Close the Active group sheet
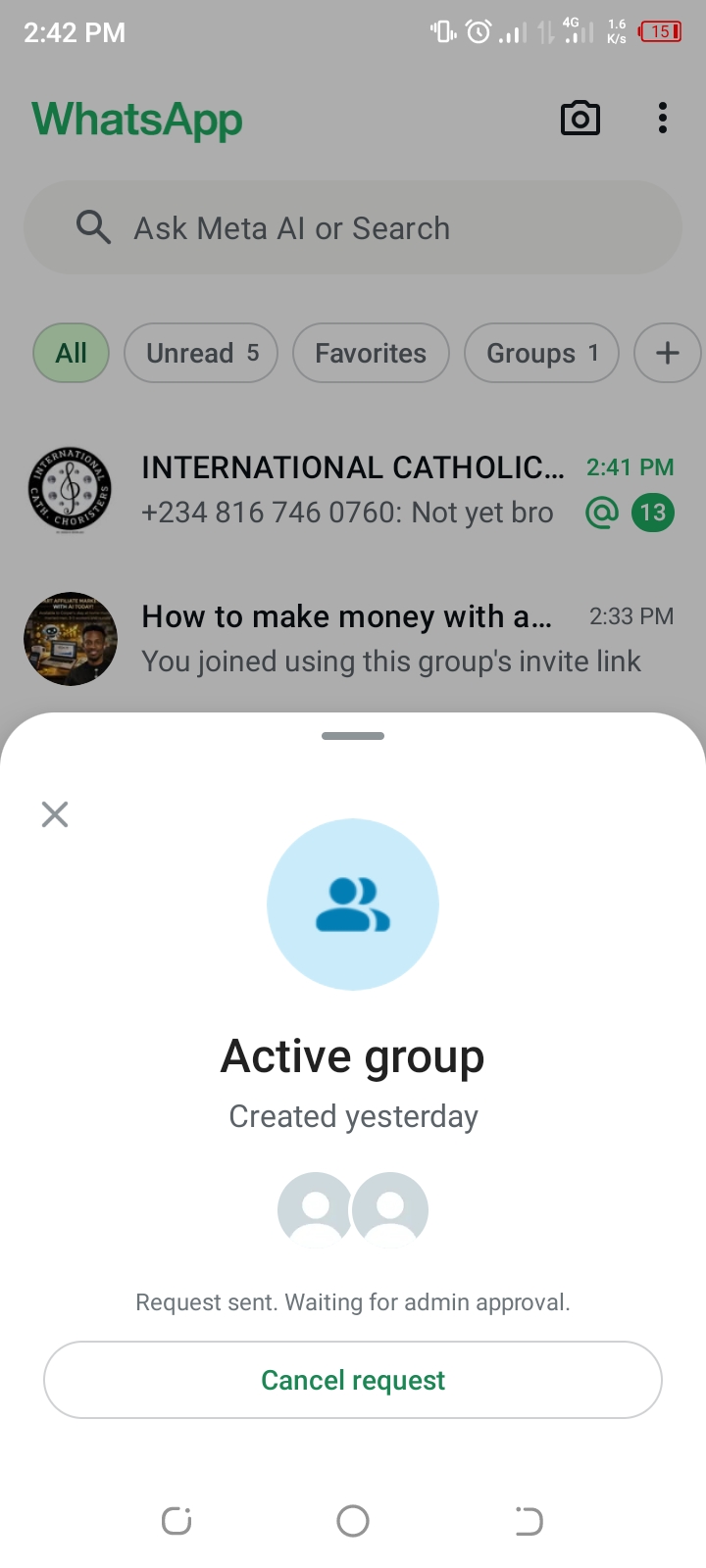706x1568 pixels. coord(55,813)
